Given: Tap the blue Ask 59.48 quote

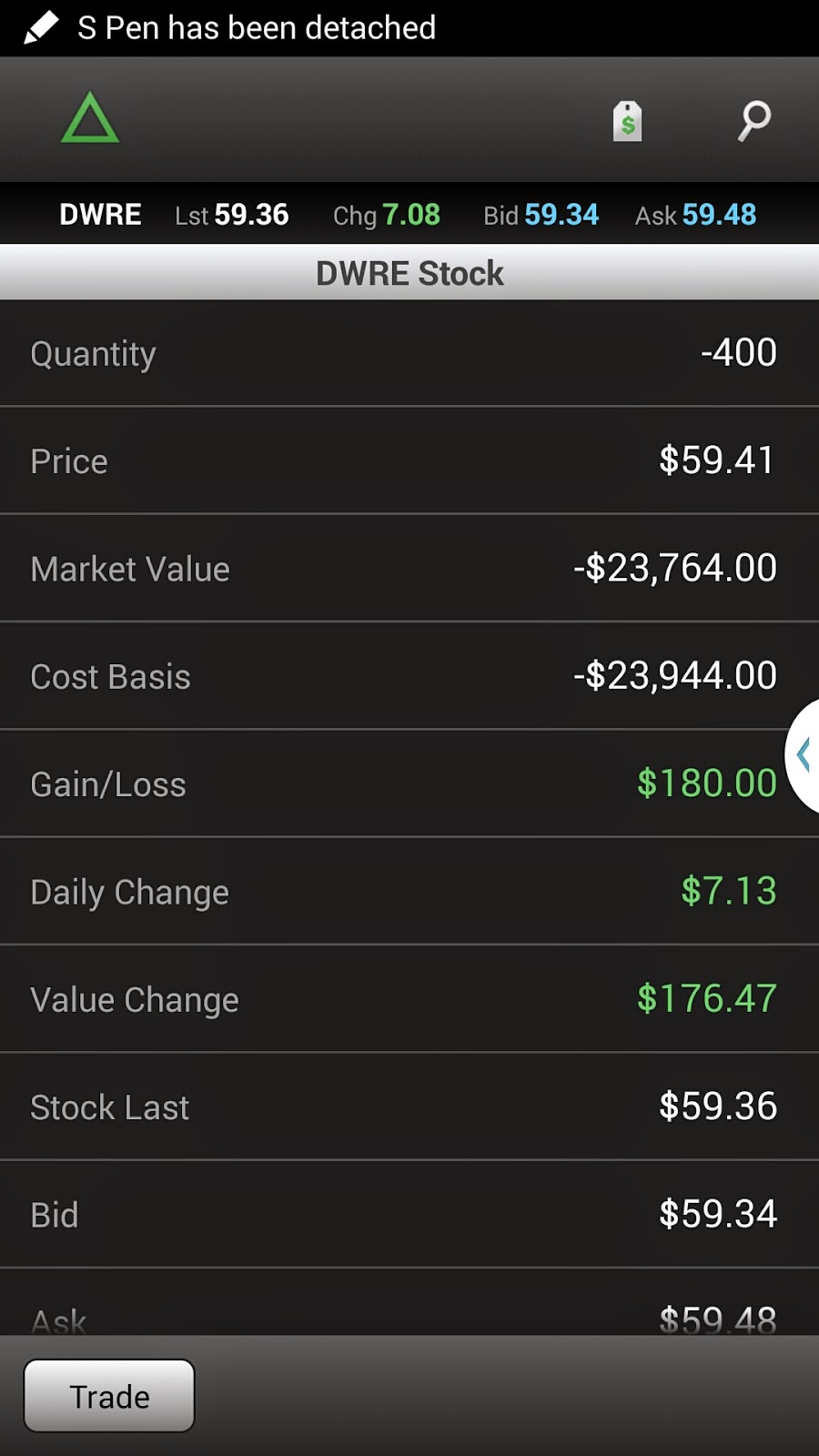Looking at the screenshot, I should [694, 215].
